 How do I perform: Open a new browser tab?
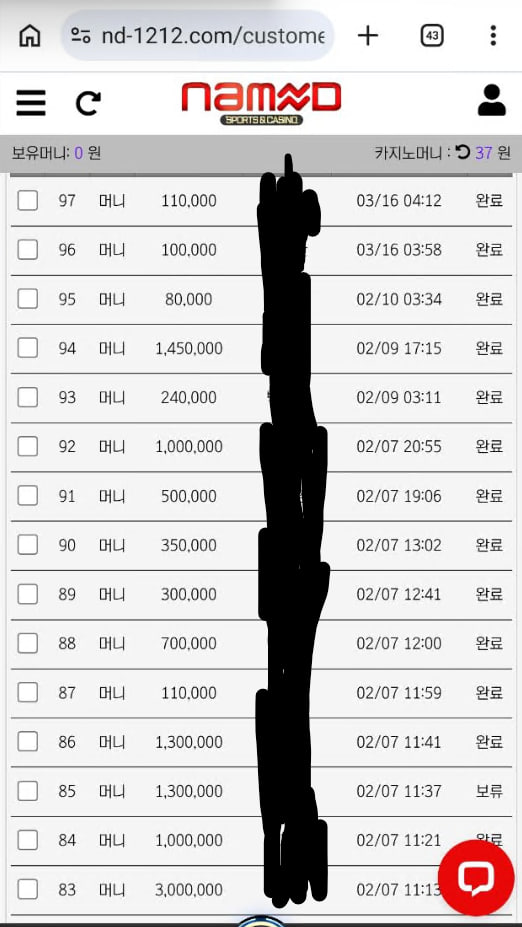click(x=368, y=37)
